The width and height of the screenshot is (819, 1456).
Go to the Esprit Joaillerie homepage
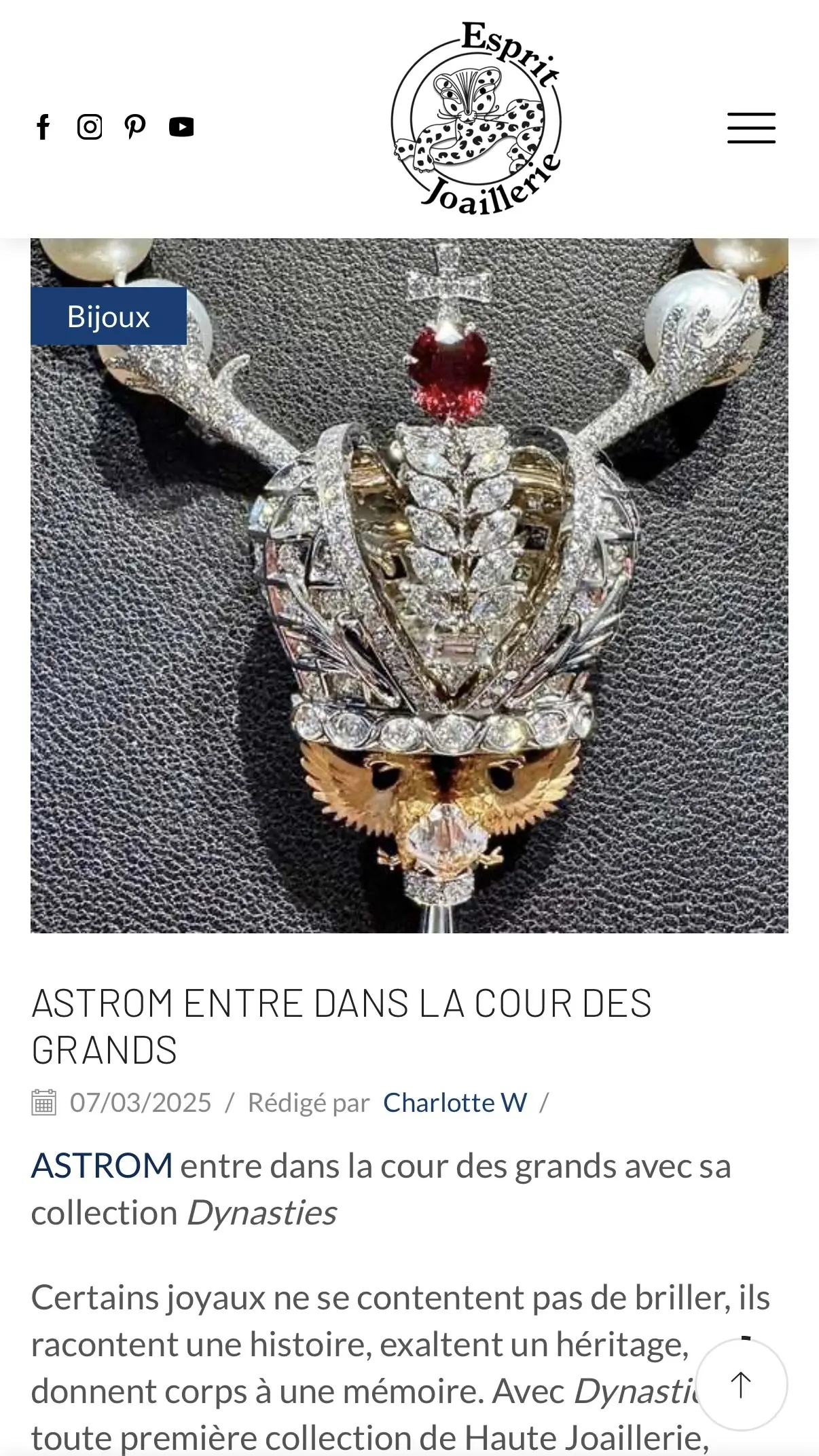(x=477, y=119)
